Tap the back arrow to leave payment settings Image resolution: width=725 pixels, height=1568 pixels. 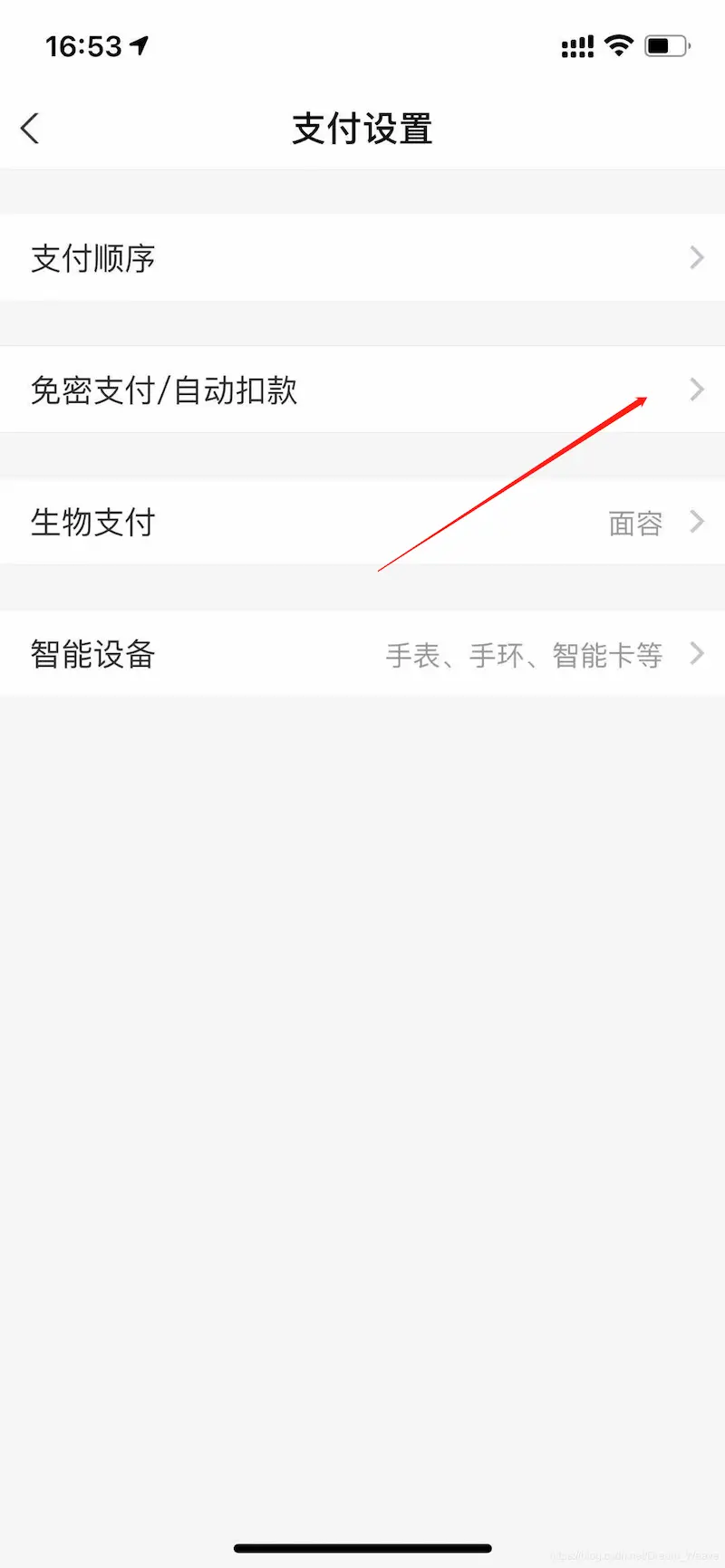[29, 128]
